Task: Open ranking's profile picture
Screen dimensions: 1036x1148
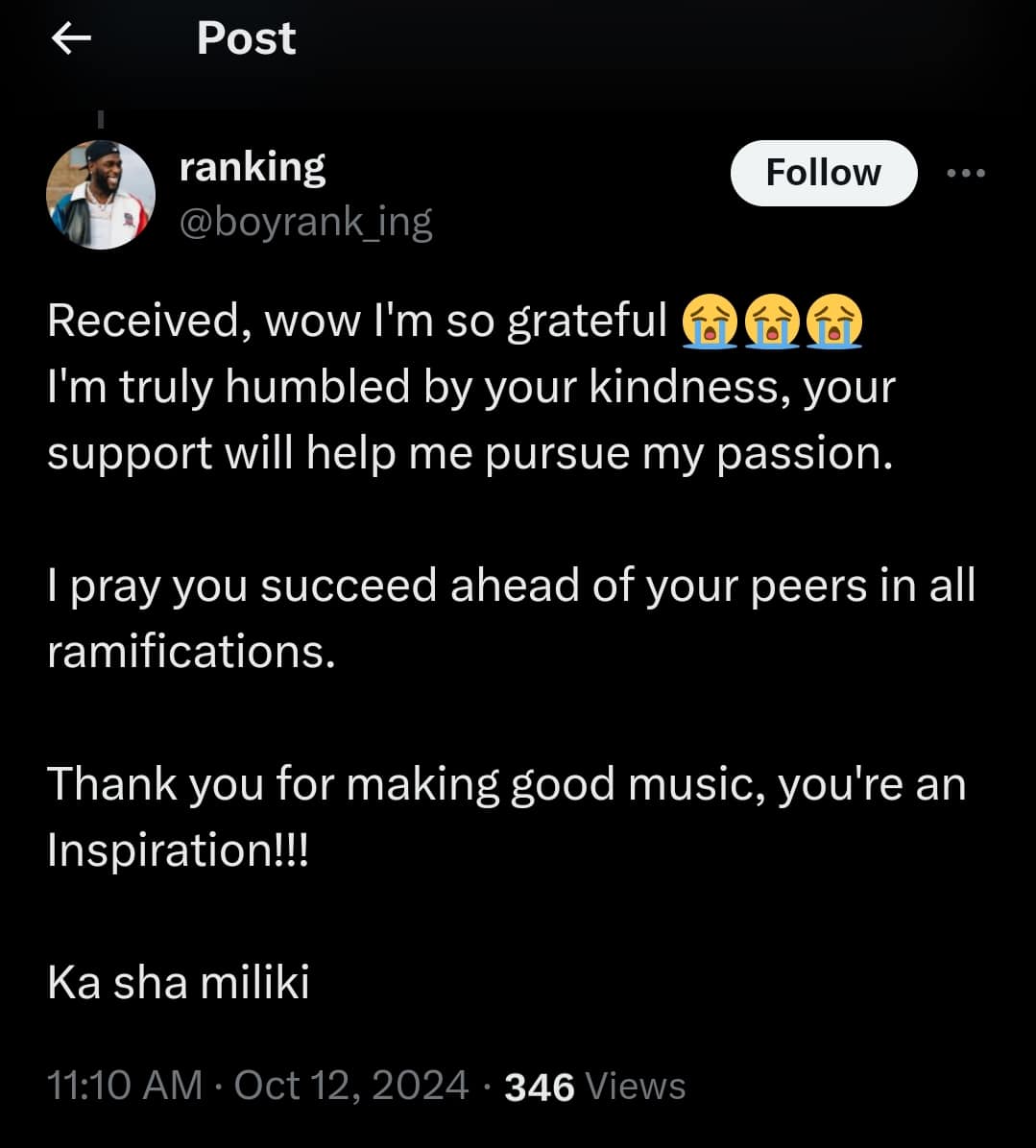Action: [x=101, y=195]
